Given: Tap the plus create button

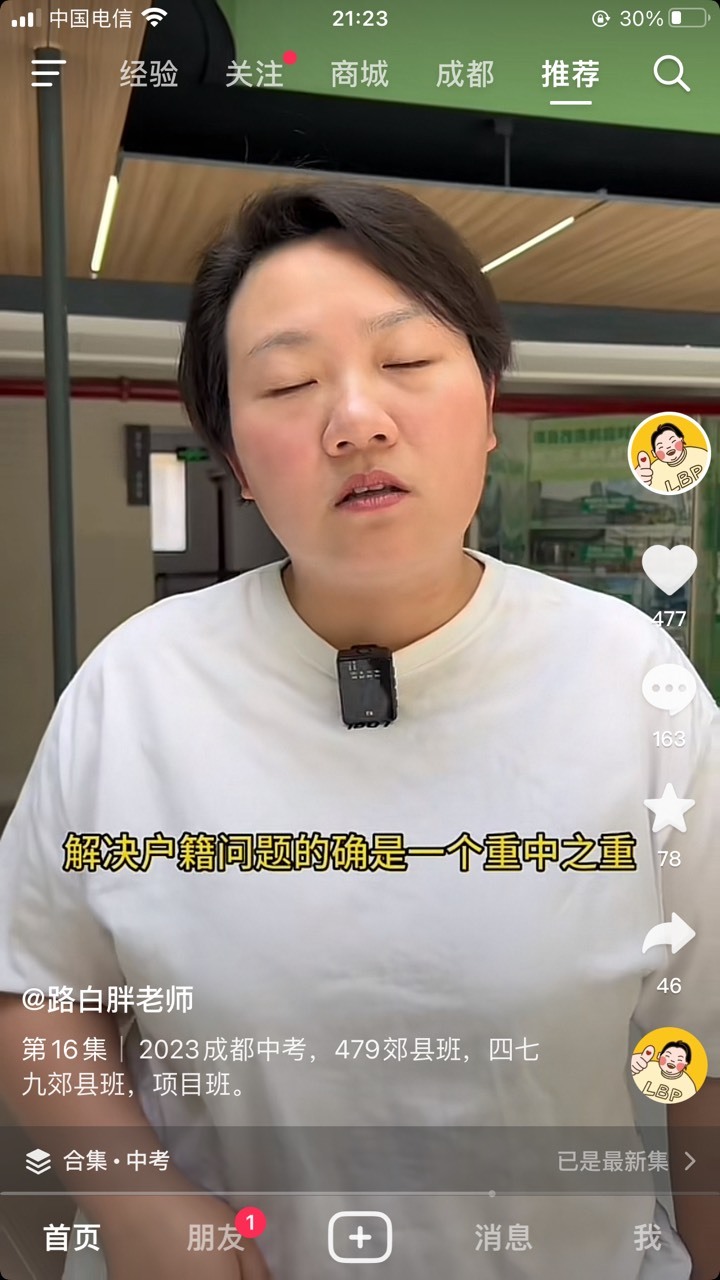Looking at the screenshot, I should pos(360,1238).
